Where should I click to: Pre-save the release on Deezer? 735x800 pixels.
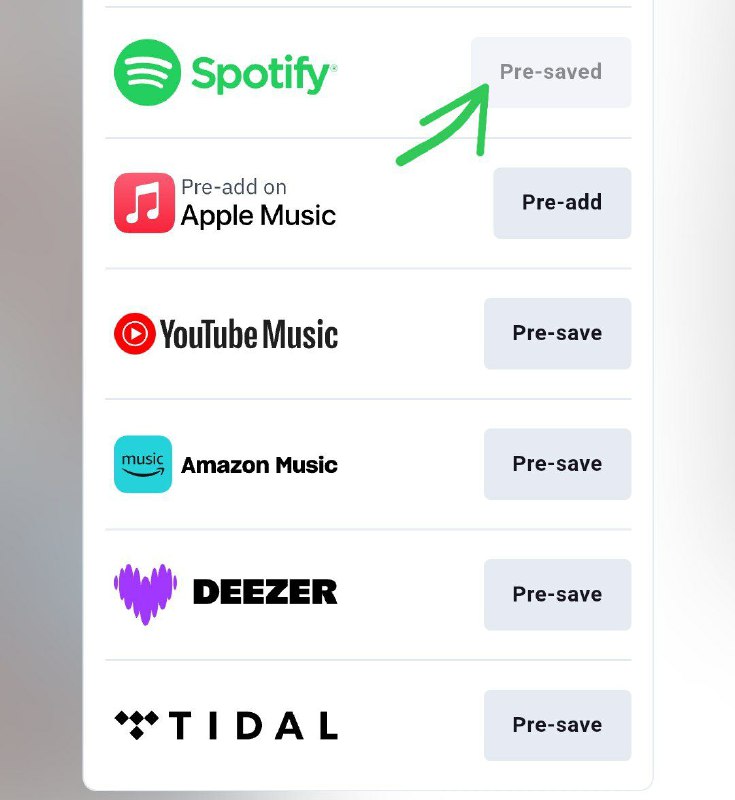pyautogui.click(x=557, y=594)
